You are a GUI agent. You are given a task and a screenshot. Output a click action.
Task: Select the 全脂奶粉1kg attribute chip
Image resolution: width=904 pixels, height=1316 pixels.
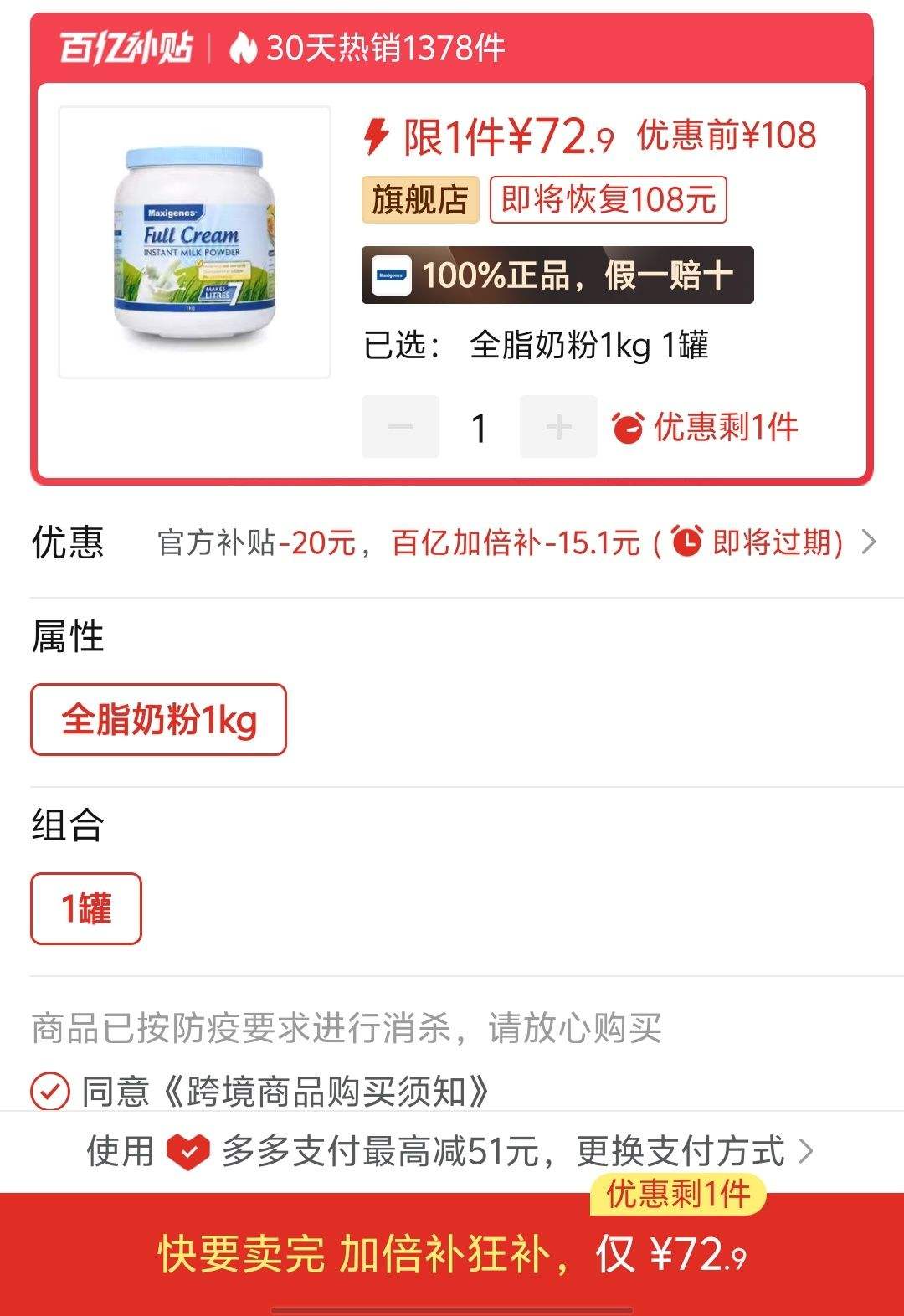(159, 720)
